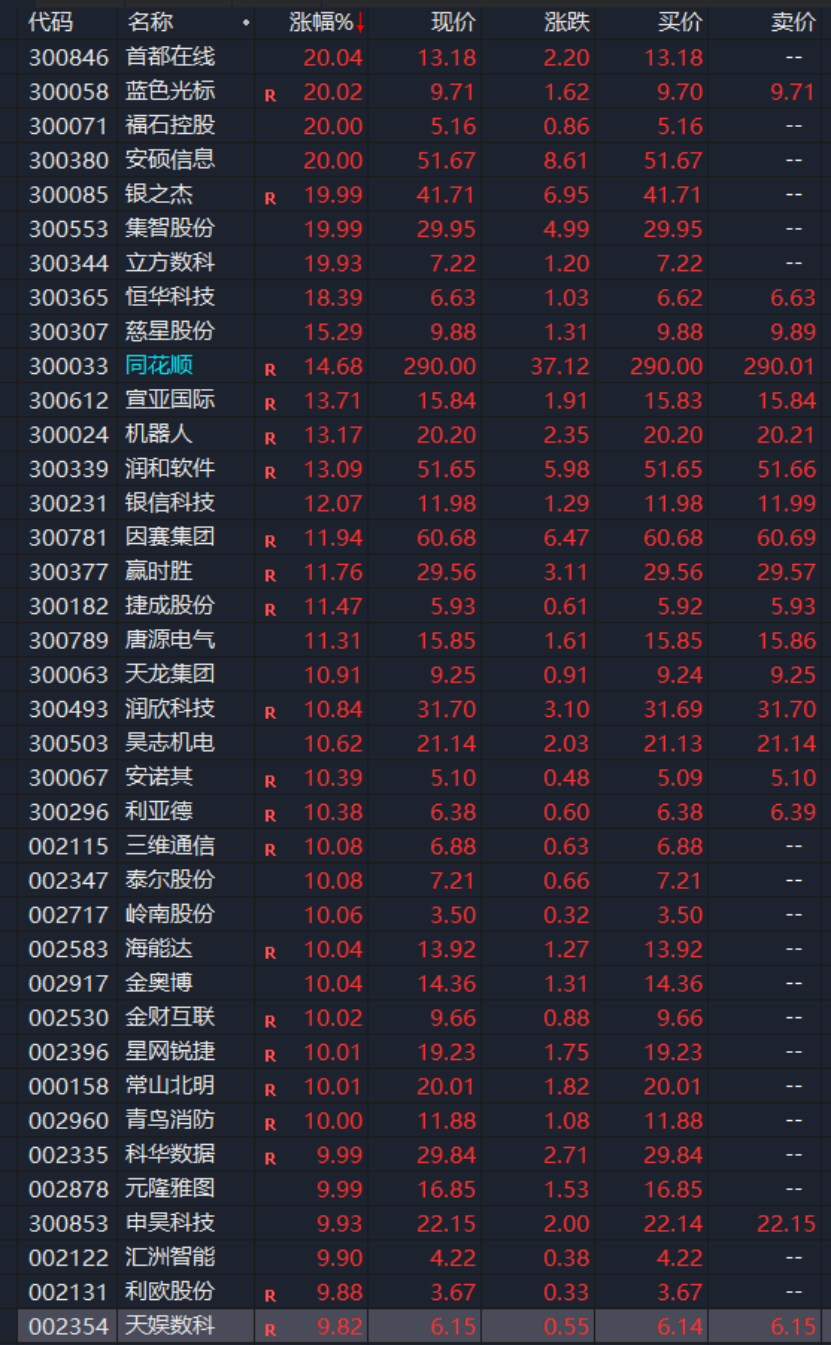Open 星网锐捷 stock details
The width and height of the screenshot is (831, 1345).
[x=170, y=1051]
